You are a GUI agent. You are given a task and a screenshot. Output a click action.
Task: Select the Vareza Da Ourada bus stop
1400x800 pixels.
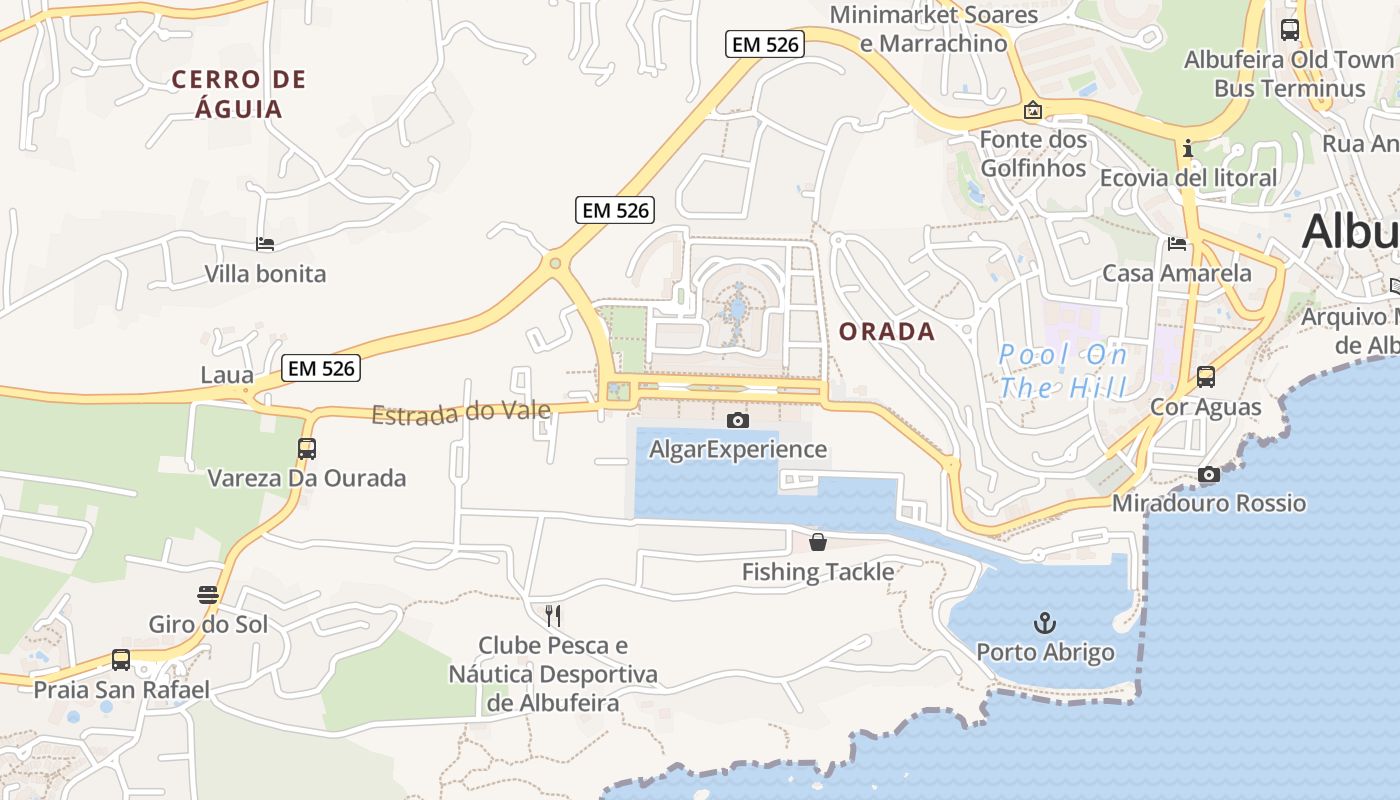click(307, 449)
